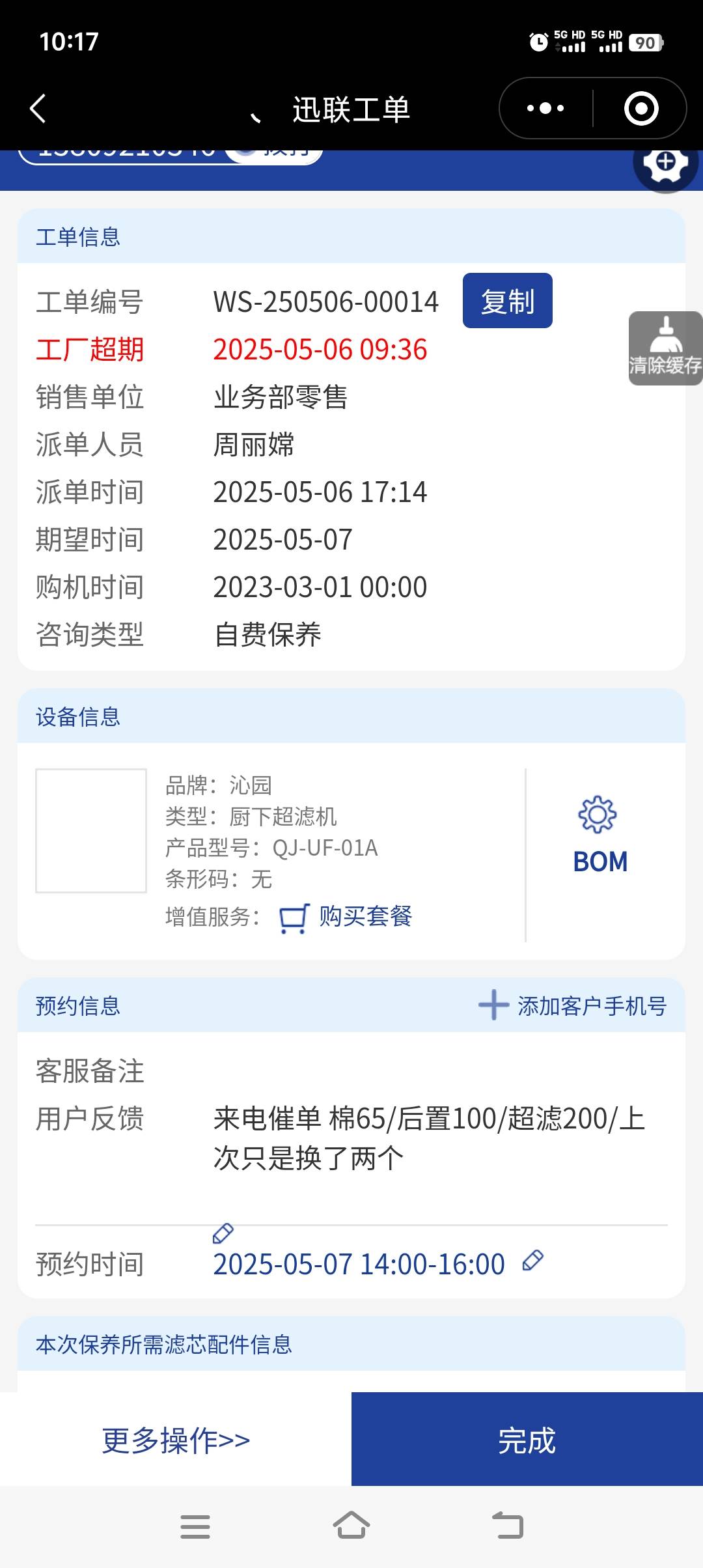This screenshot has height=1568, width=703.
Task: View the device image thumbnail
Action: (x=91, y=830)
